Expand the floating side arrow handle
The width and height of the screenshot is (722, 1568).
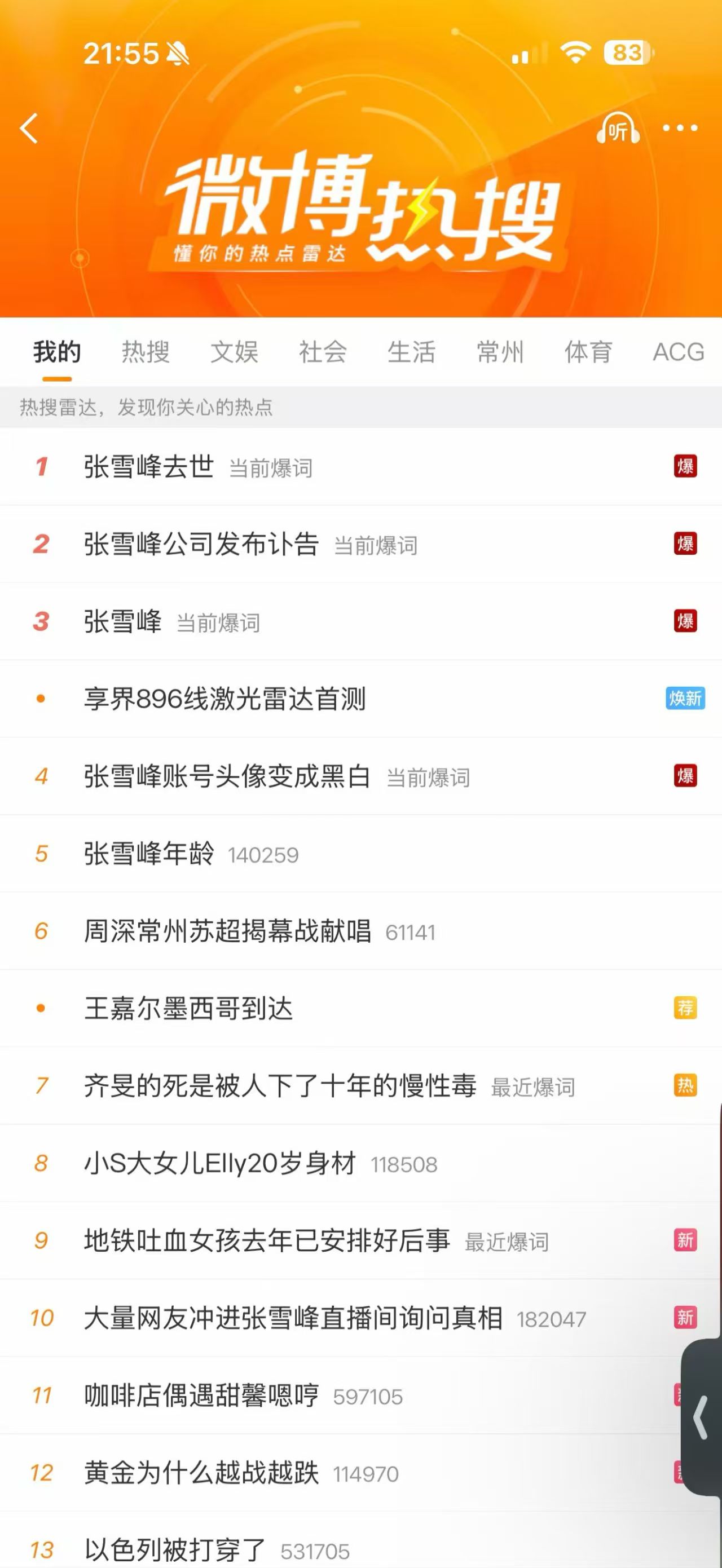(x=702, y=1417)
